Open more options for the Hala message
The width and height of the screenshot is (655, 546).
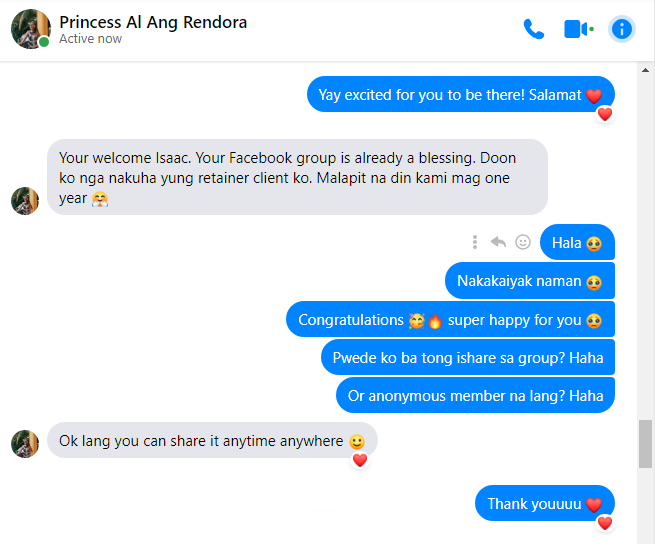coord(475,242)
